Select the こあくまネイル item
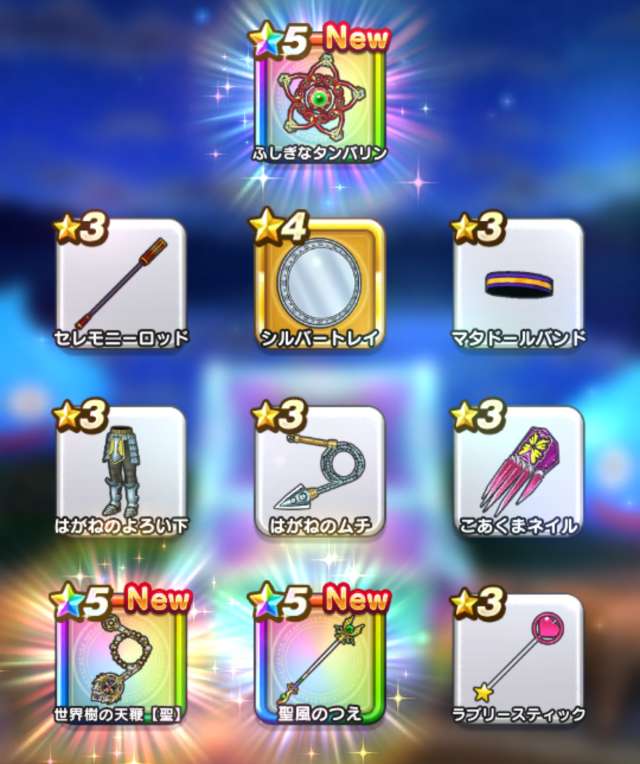Screen dimensions: 640x764 tap(517, 472)
